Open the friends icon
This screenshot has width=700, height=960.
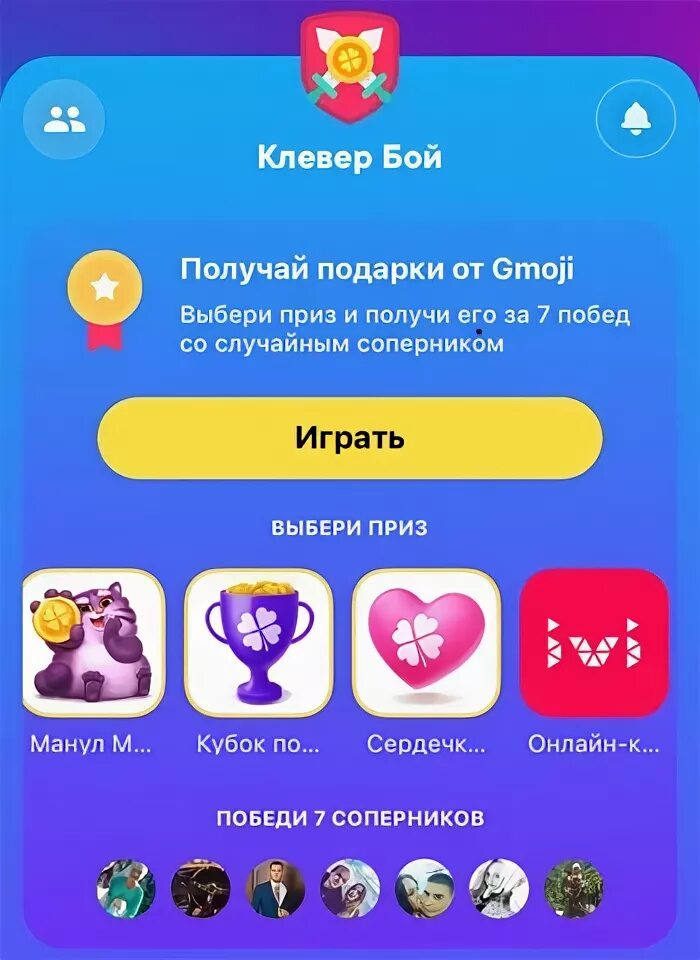(64, 120)
